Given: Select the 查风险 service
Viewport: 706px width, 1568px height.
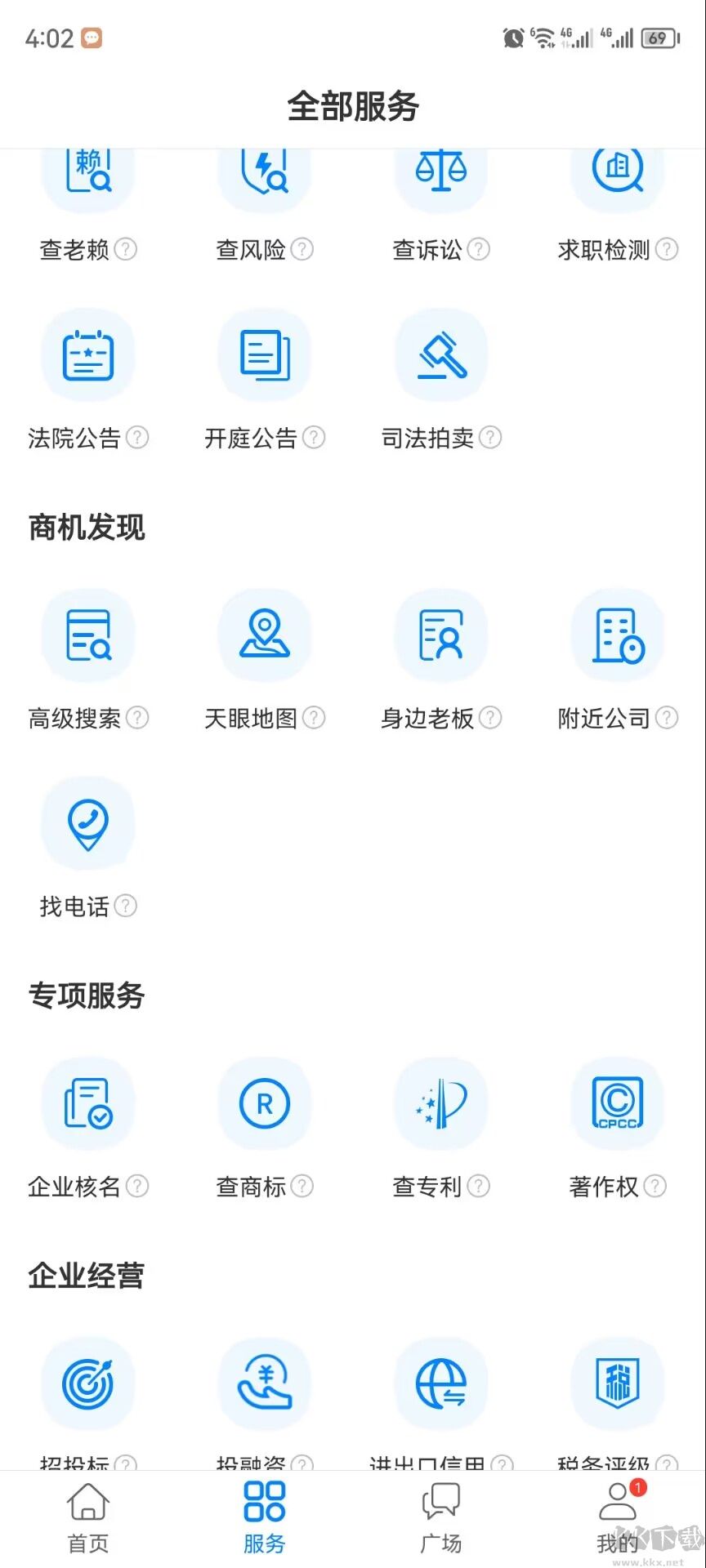Looking at the screenshot, I should tap(265, 176).
